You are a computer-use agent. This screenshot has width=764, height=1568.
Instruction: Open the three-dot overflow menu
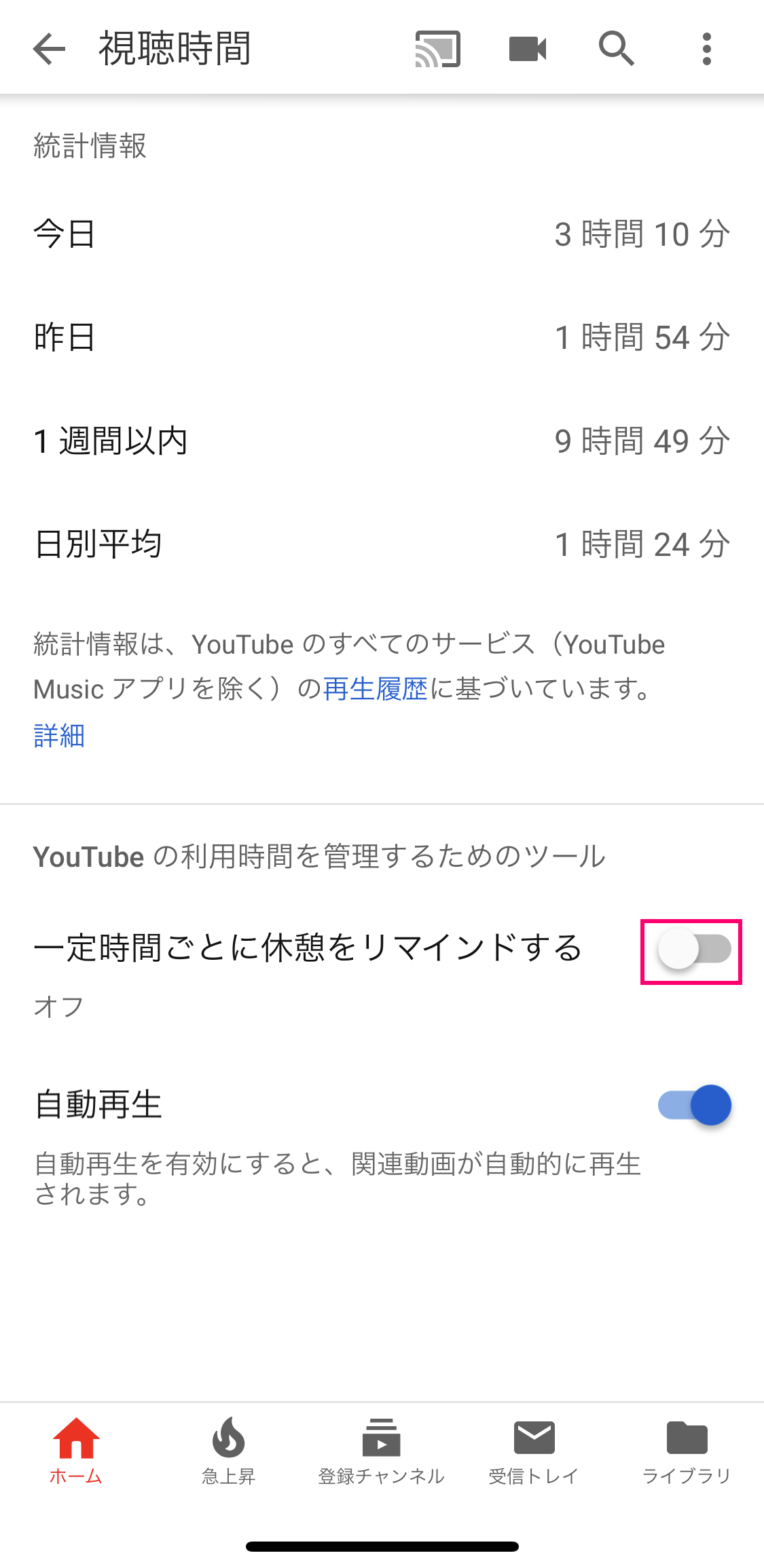(x=706, y=48)
